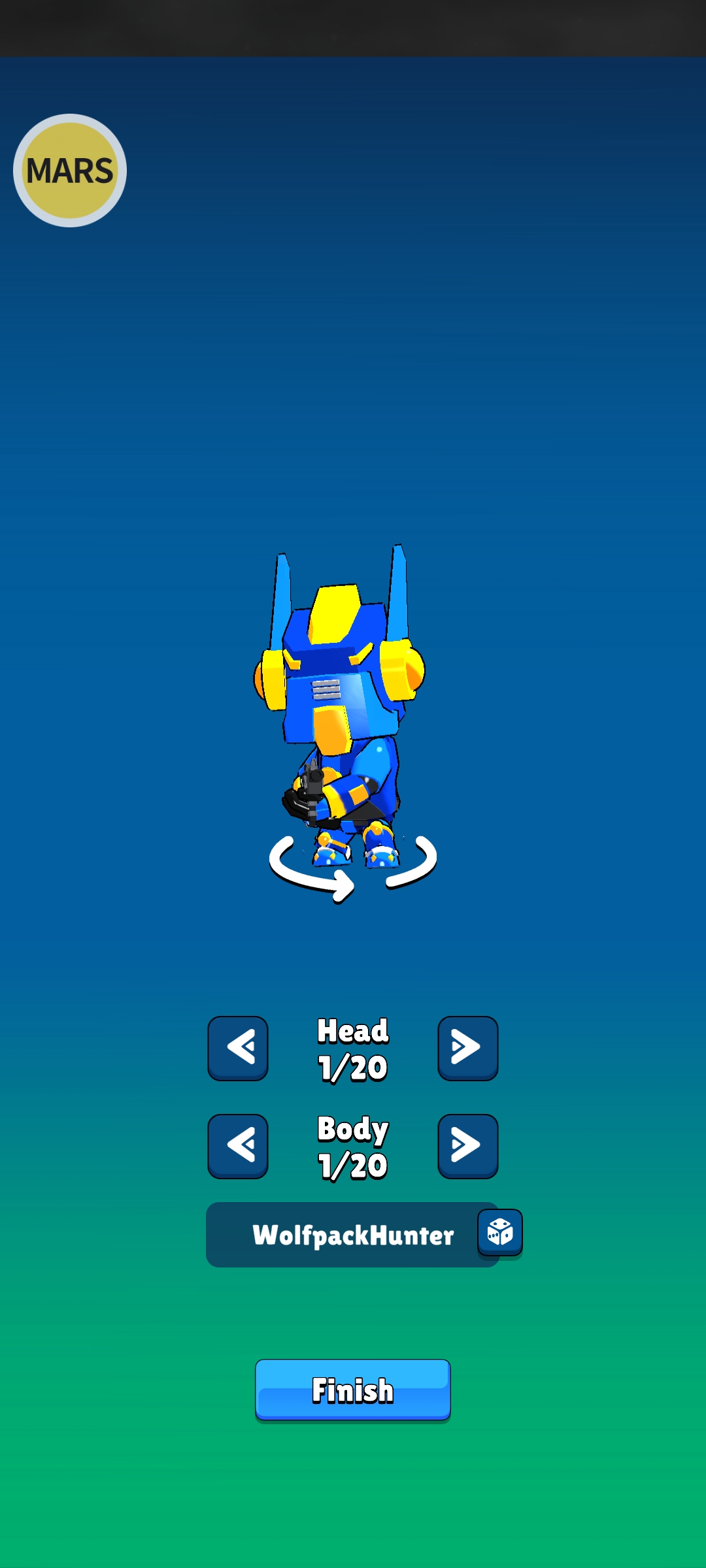Tap the Finish button
Screen dimensions: 706x1568
pyautogui.click(x=353, y=1390)
